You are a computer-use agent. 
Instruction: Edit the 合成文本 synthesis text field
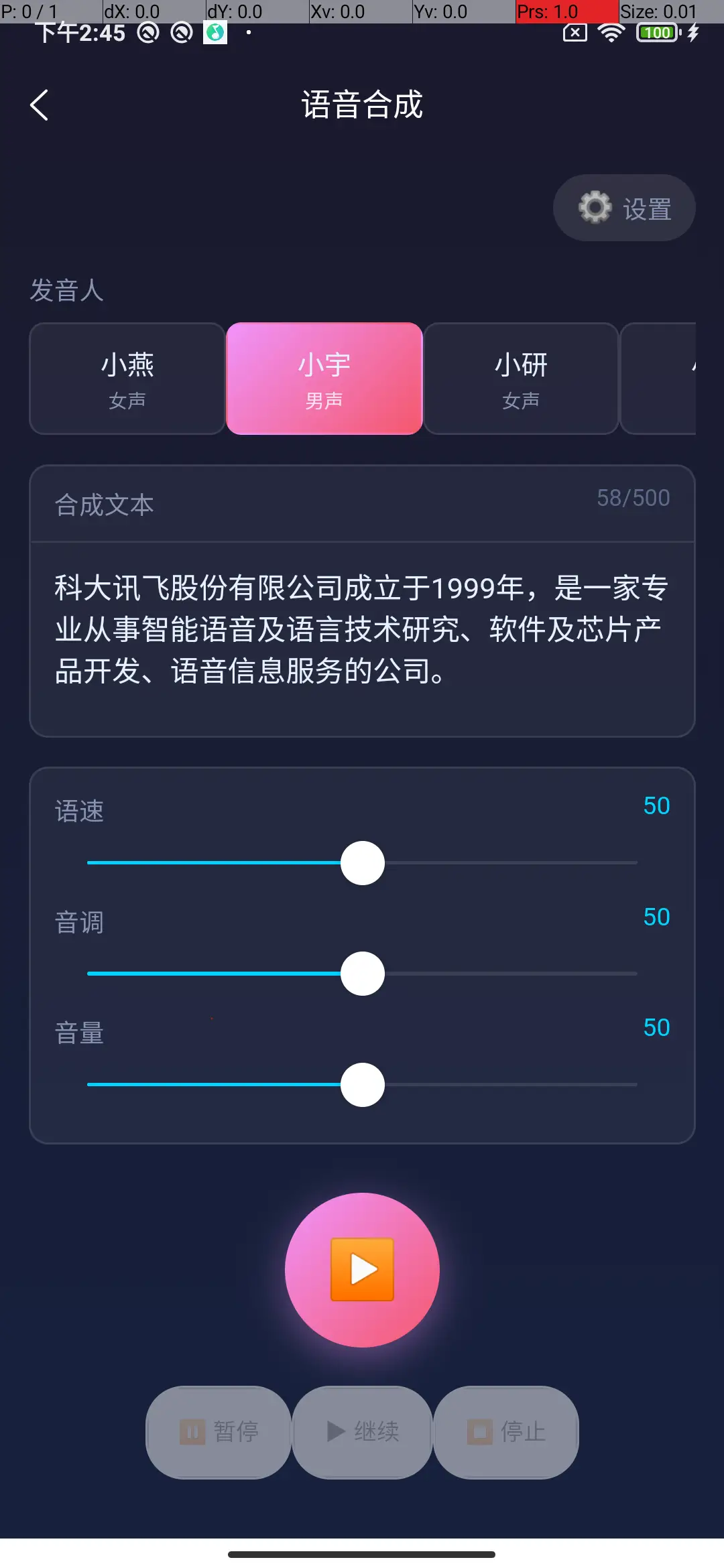362,630
